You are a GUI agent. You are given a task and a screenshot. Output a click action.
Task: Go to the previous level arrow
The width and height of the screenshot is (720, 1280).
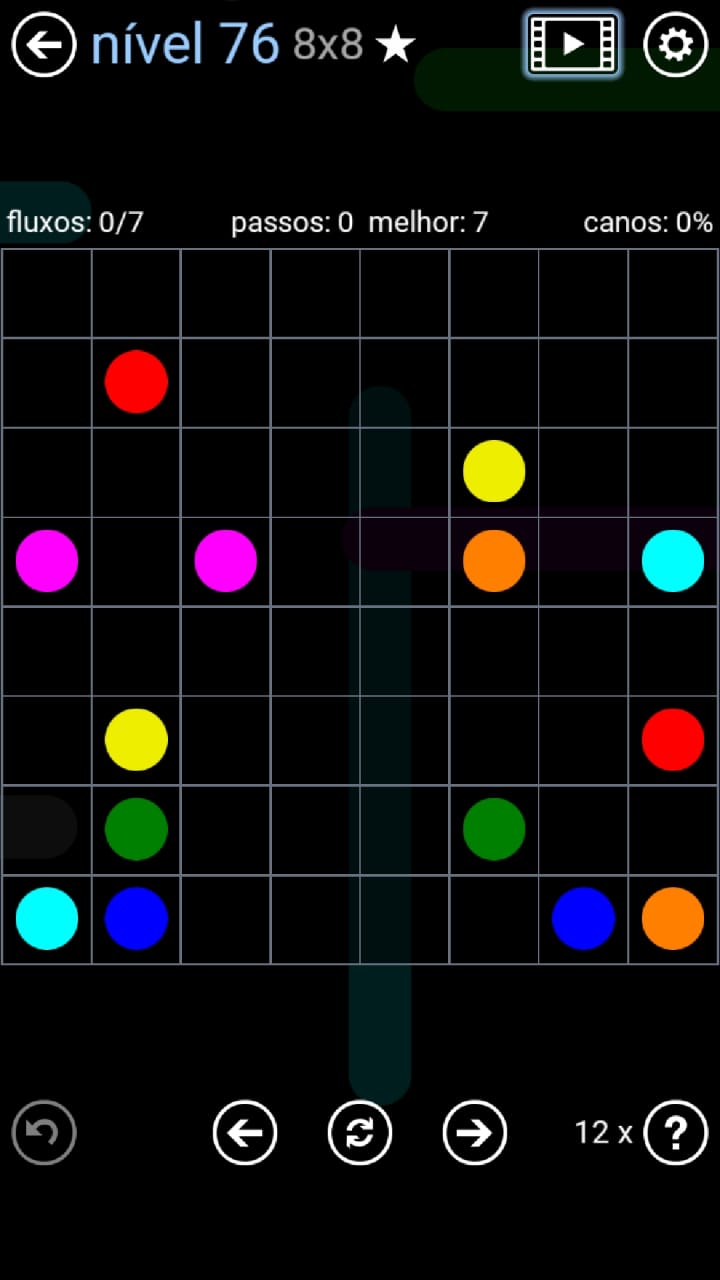pos(245,1132)
